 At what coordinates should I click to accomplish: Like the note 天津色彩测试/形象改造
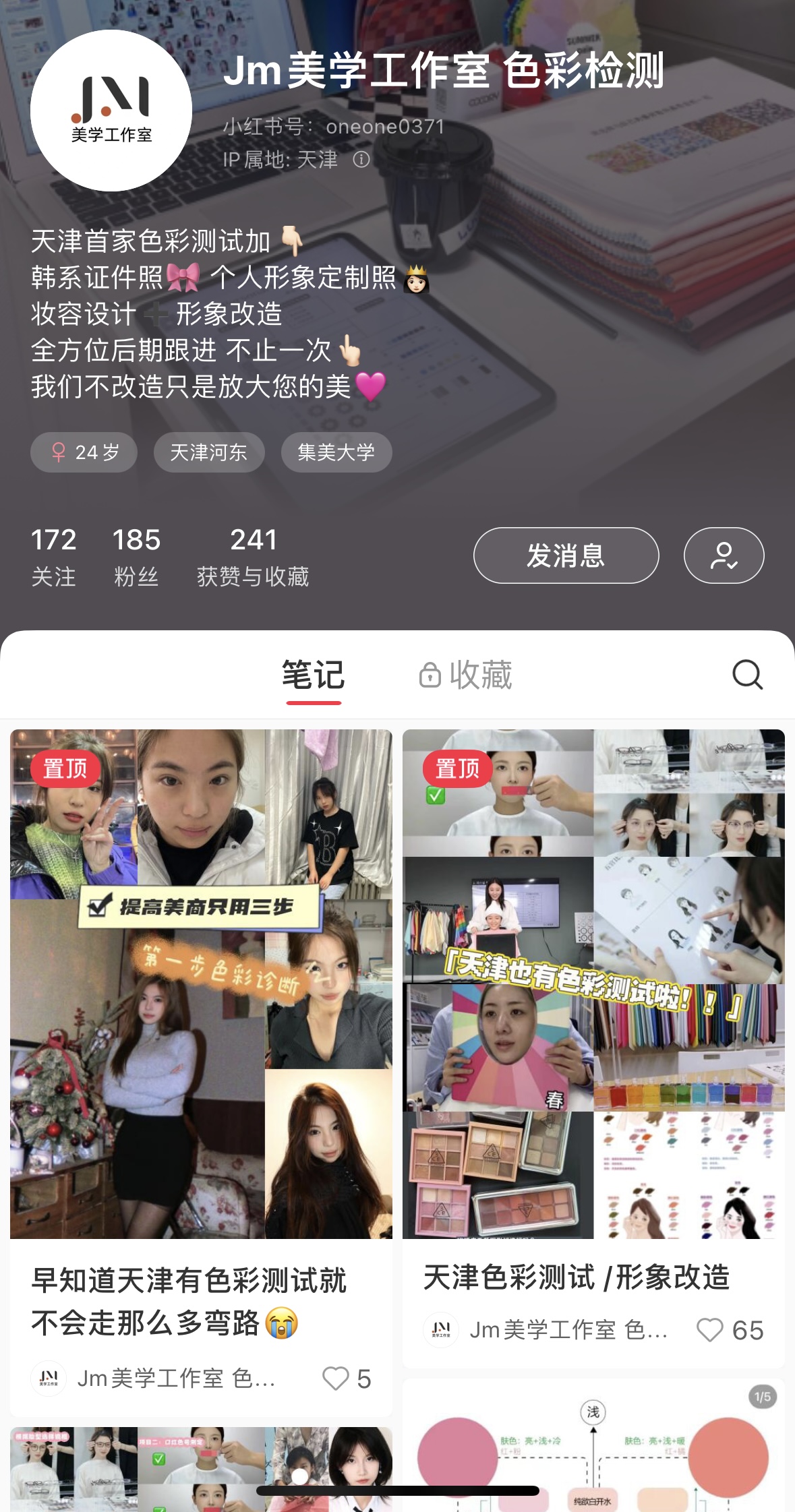(x=709, y=1330)
